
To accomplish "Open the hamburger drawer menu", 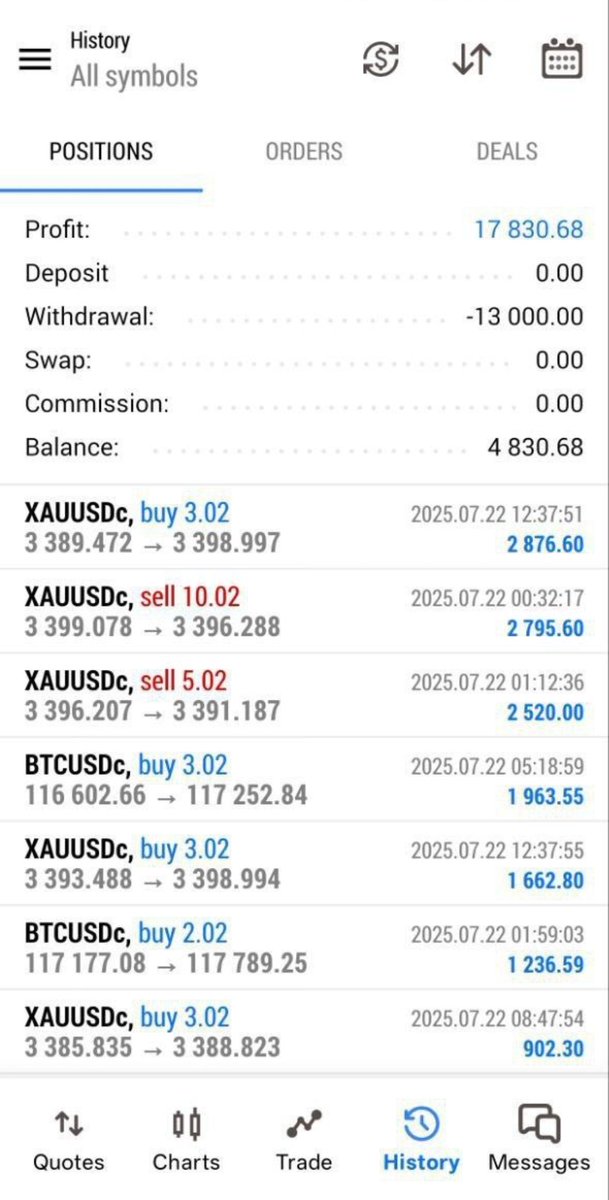I will [x=35, y=59].
